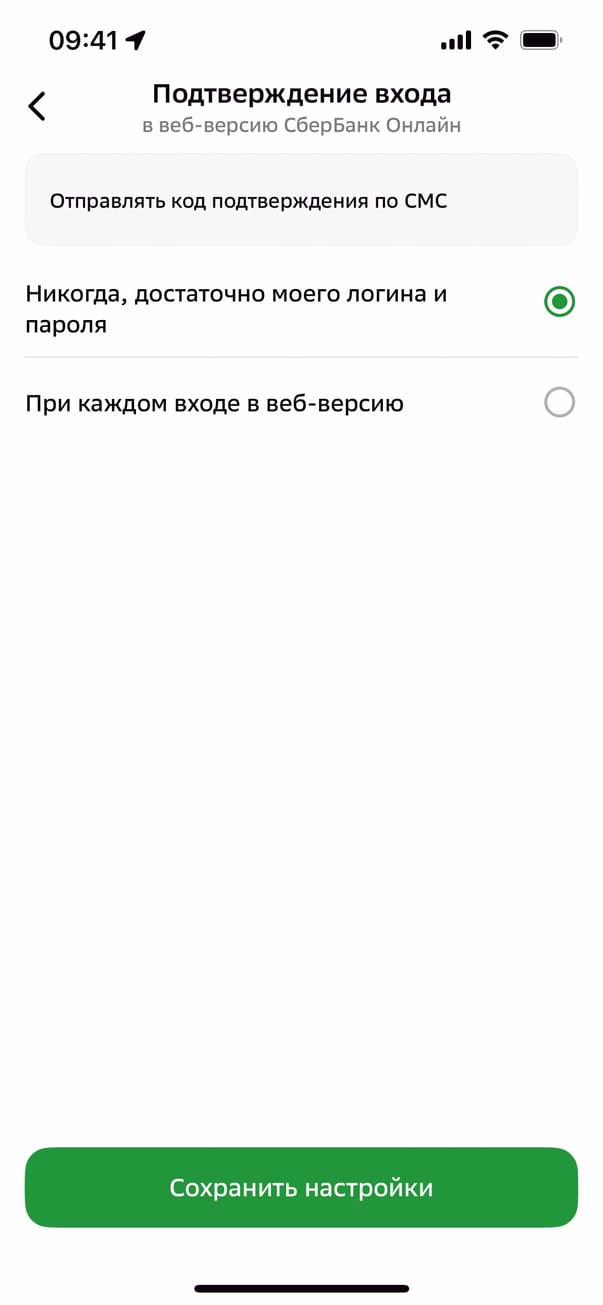Select "Никогда, достаточно моего логина и пароля" option
Viewport: 603px width, 1305px height.
click(559, 301)
